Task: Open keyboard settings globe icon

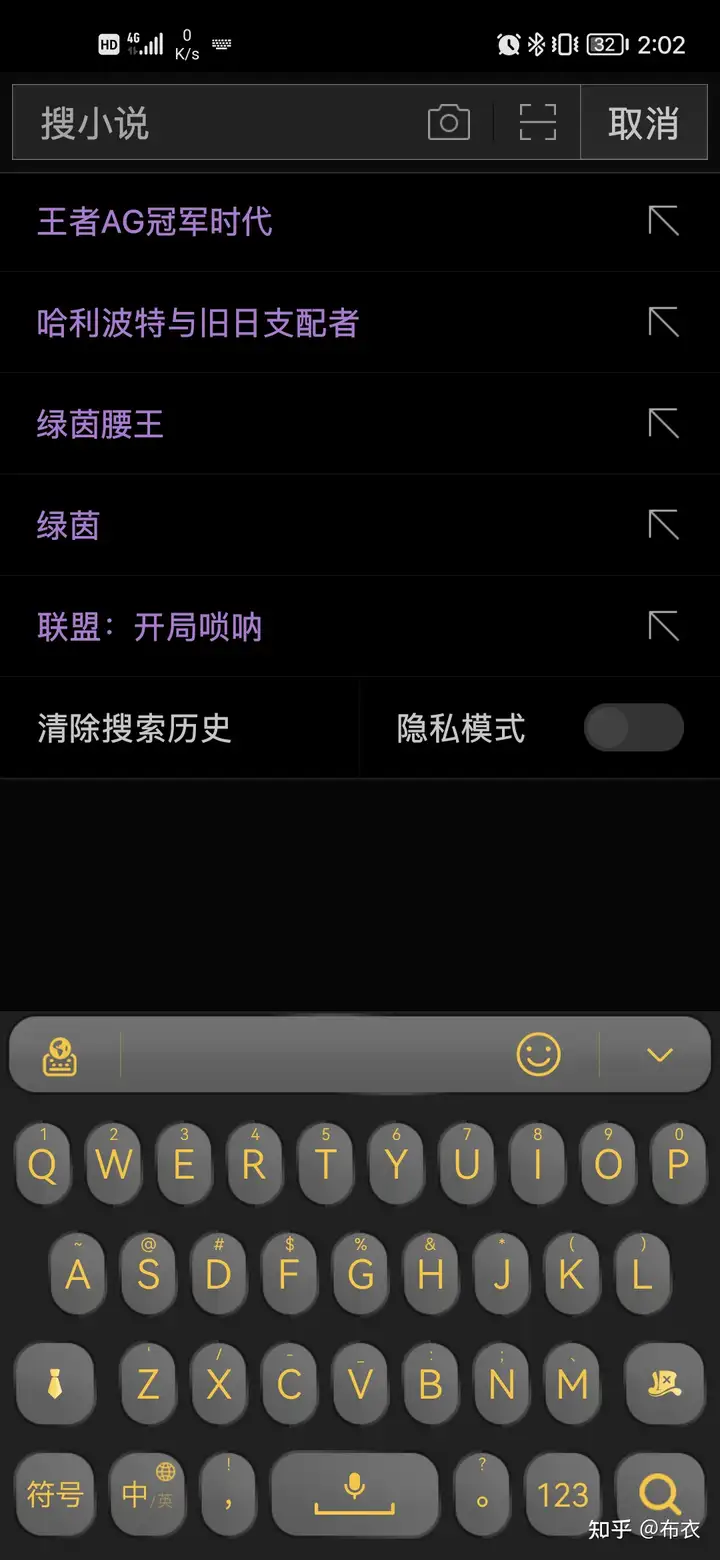Action: tap(60, 1056)
